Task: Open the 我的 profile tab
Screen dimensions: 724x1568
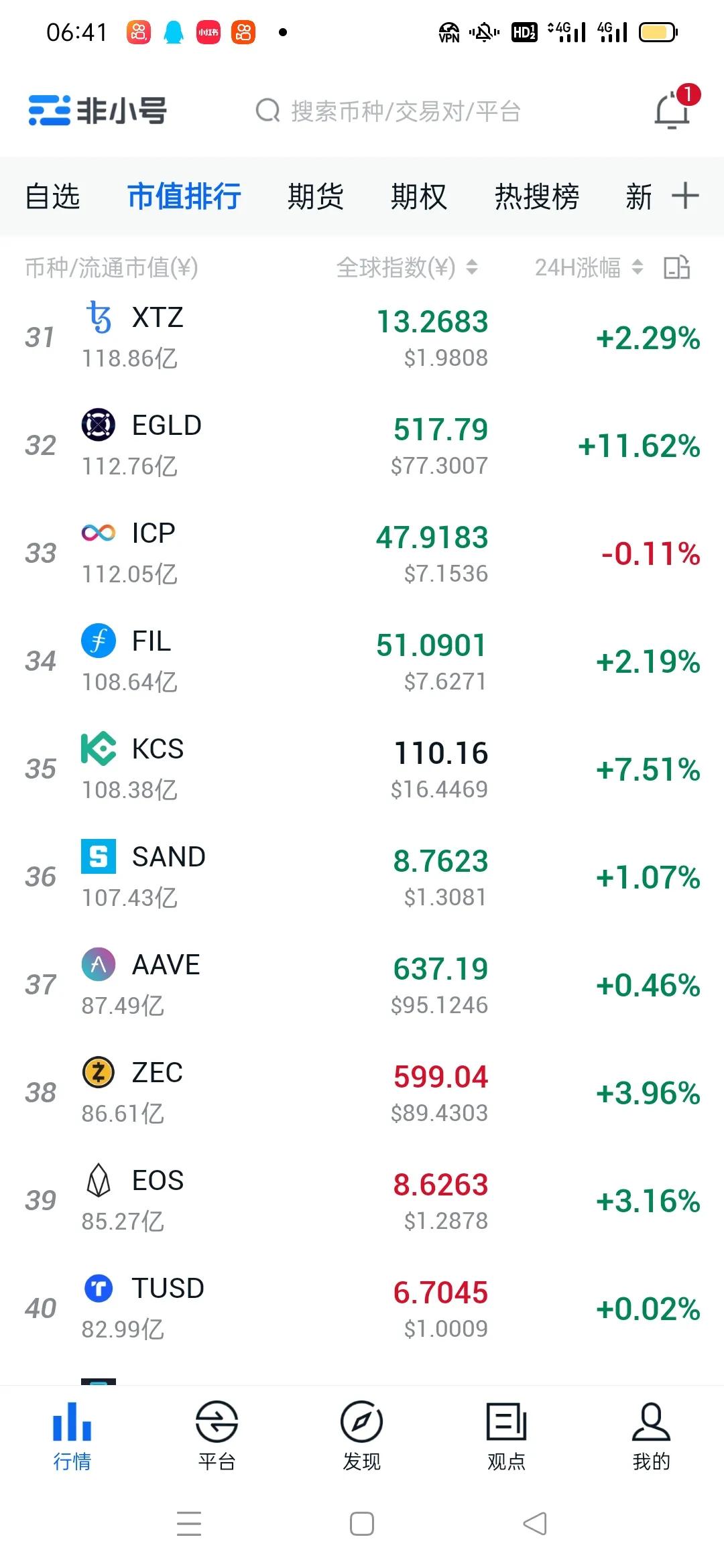Action: (x=651, y=1435)
